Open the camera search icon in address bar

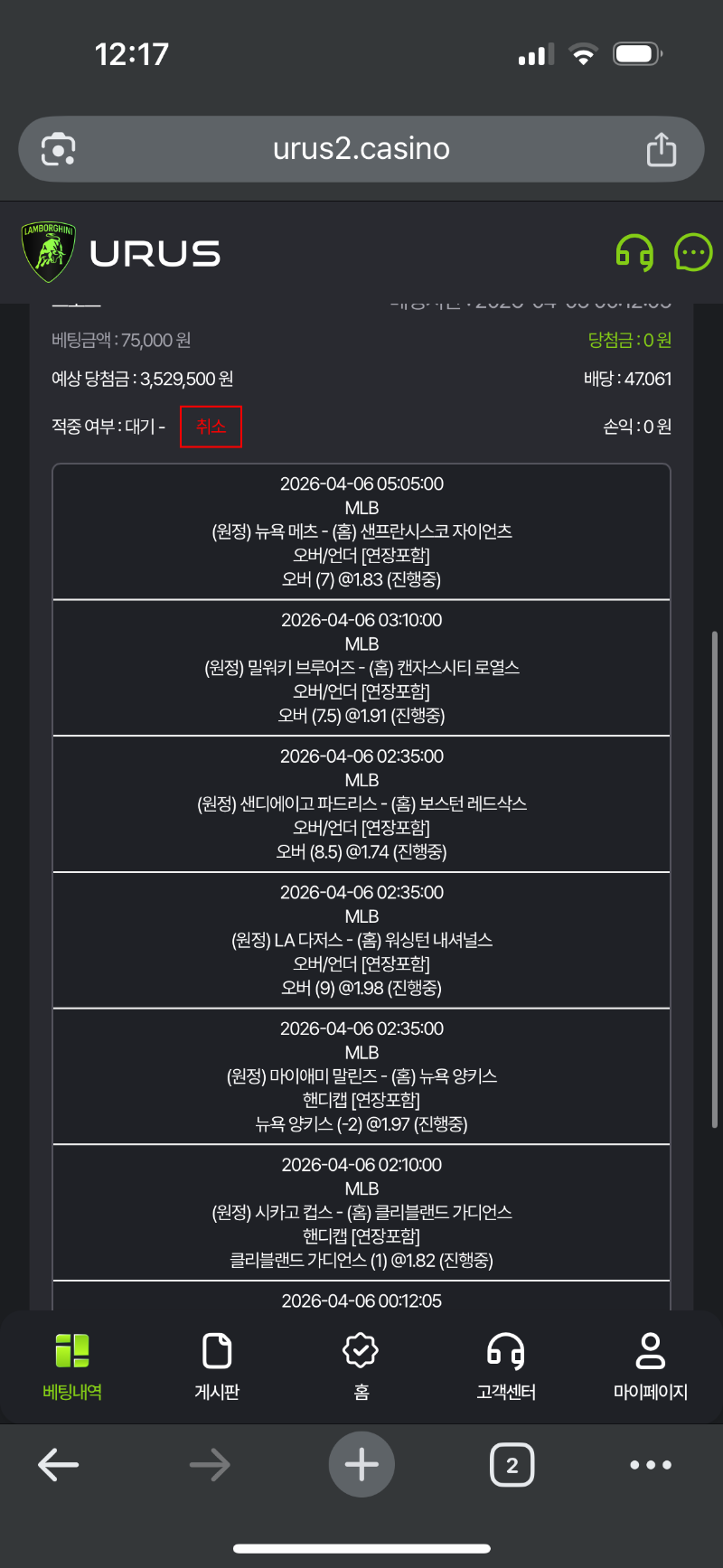pyautogui.click(x=59, y=149)
